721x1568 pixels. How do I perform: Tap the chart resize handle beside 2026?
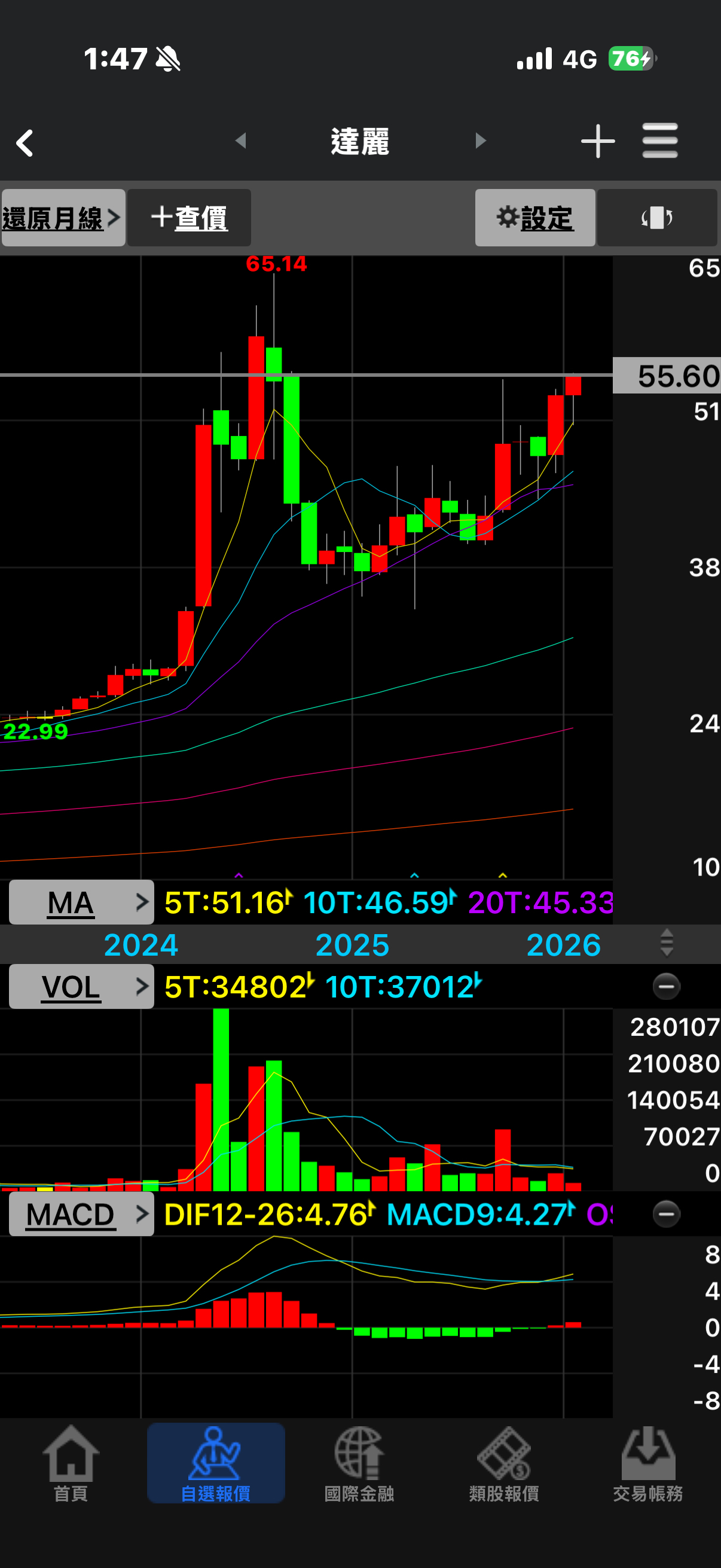point(667,943)
